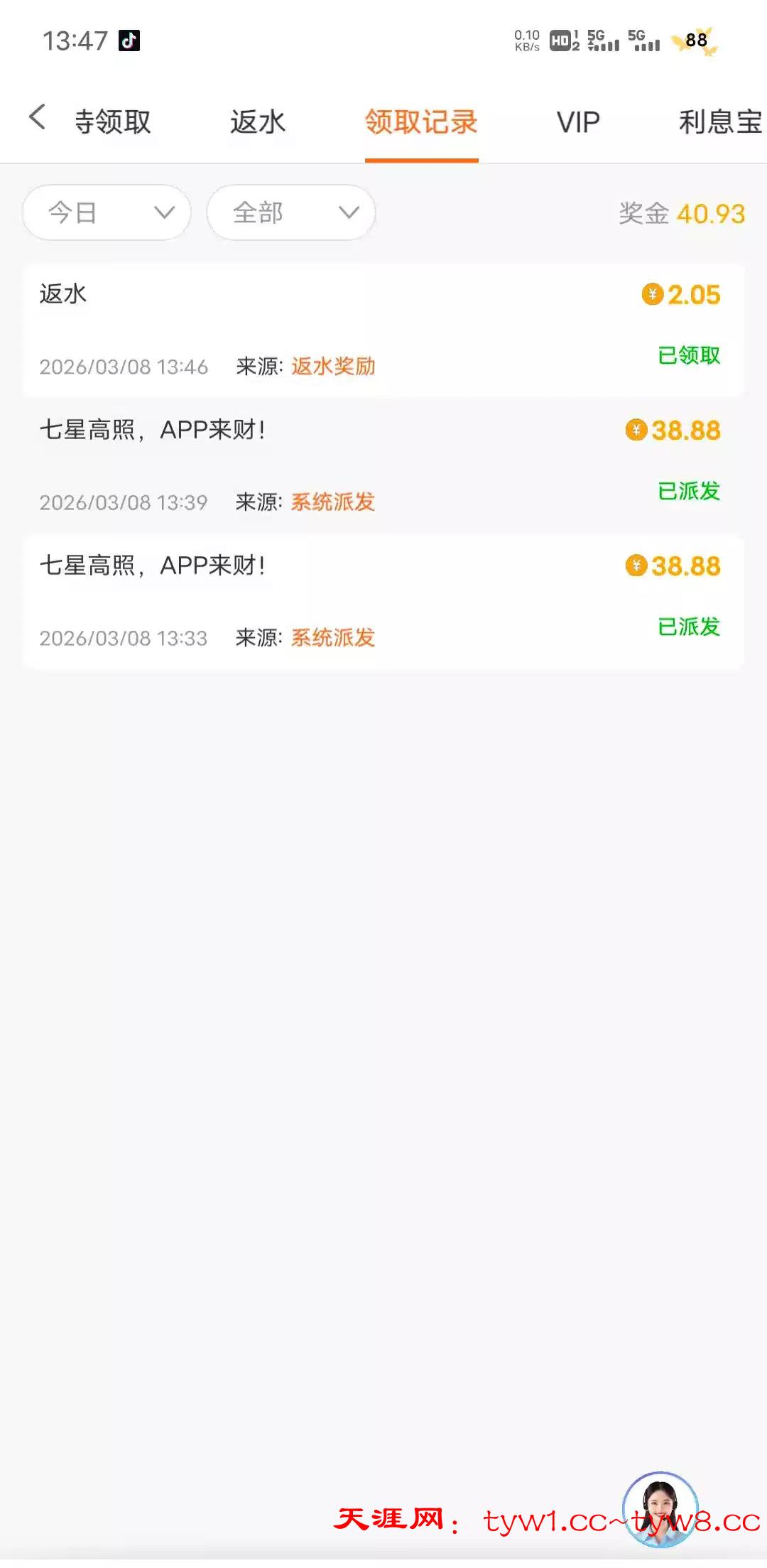Switch to the 待领取 tab
The height and width of the screenshot is (1568, 767).
(112, 122)
